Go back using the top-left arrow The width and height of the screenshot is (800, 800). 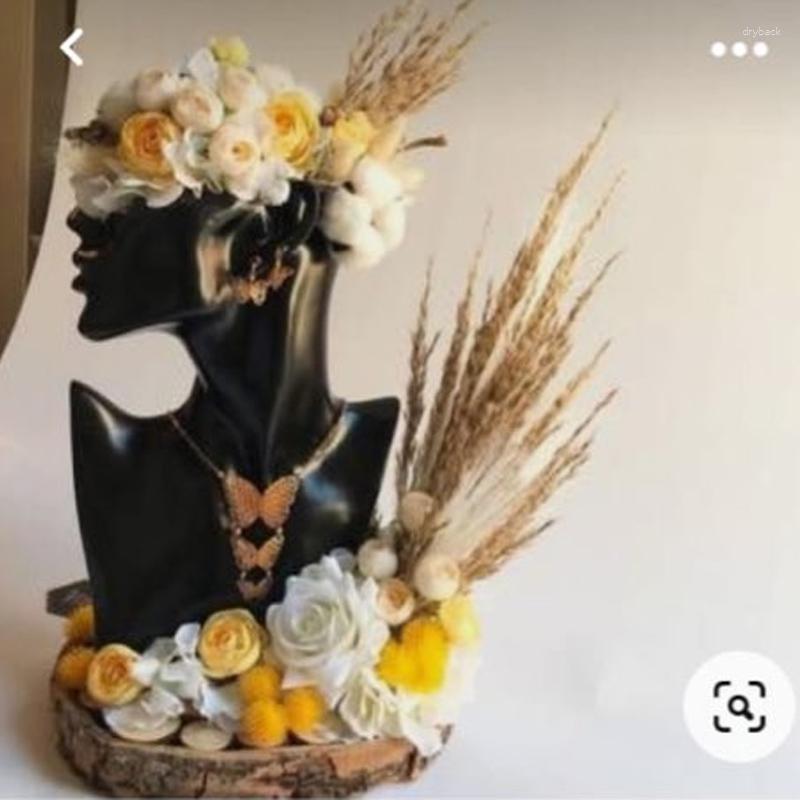pyautogui.click(x=71, y=47)
